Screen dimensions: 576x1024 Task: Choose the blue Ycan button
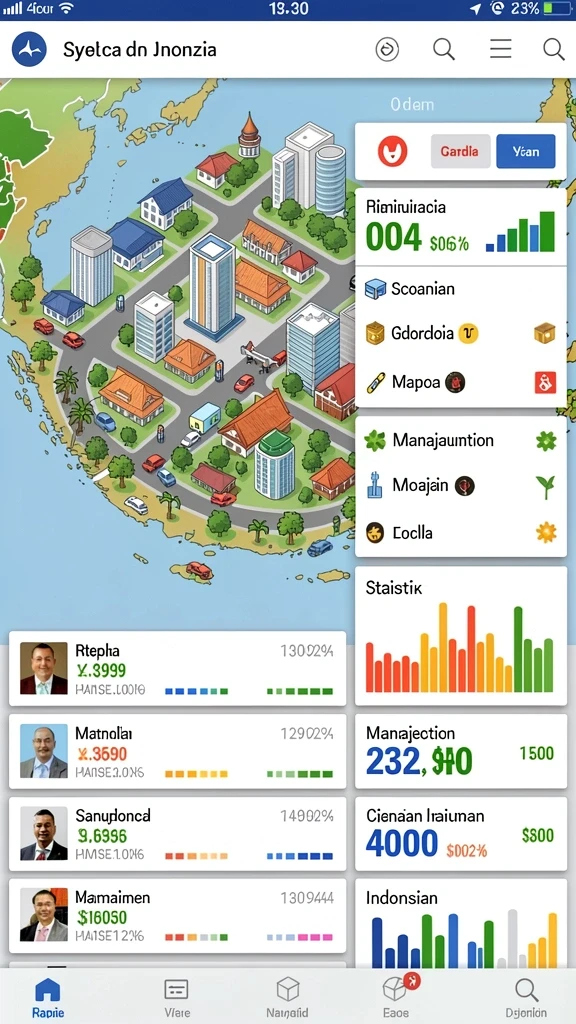click(526, 152)
